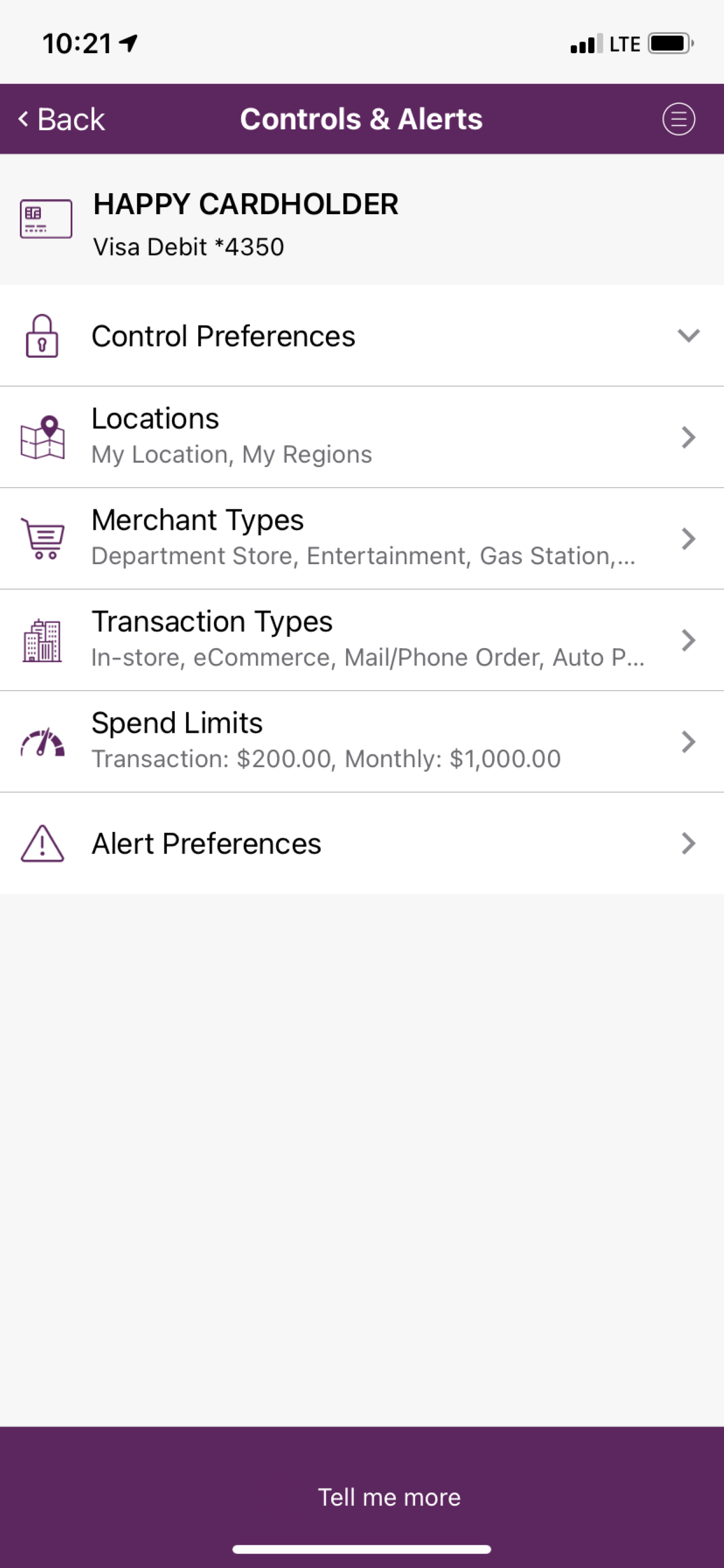Open Spend Limits settings

[362, 742]
